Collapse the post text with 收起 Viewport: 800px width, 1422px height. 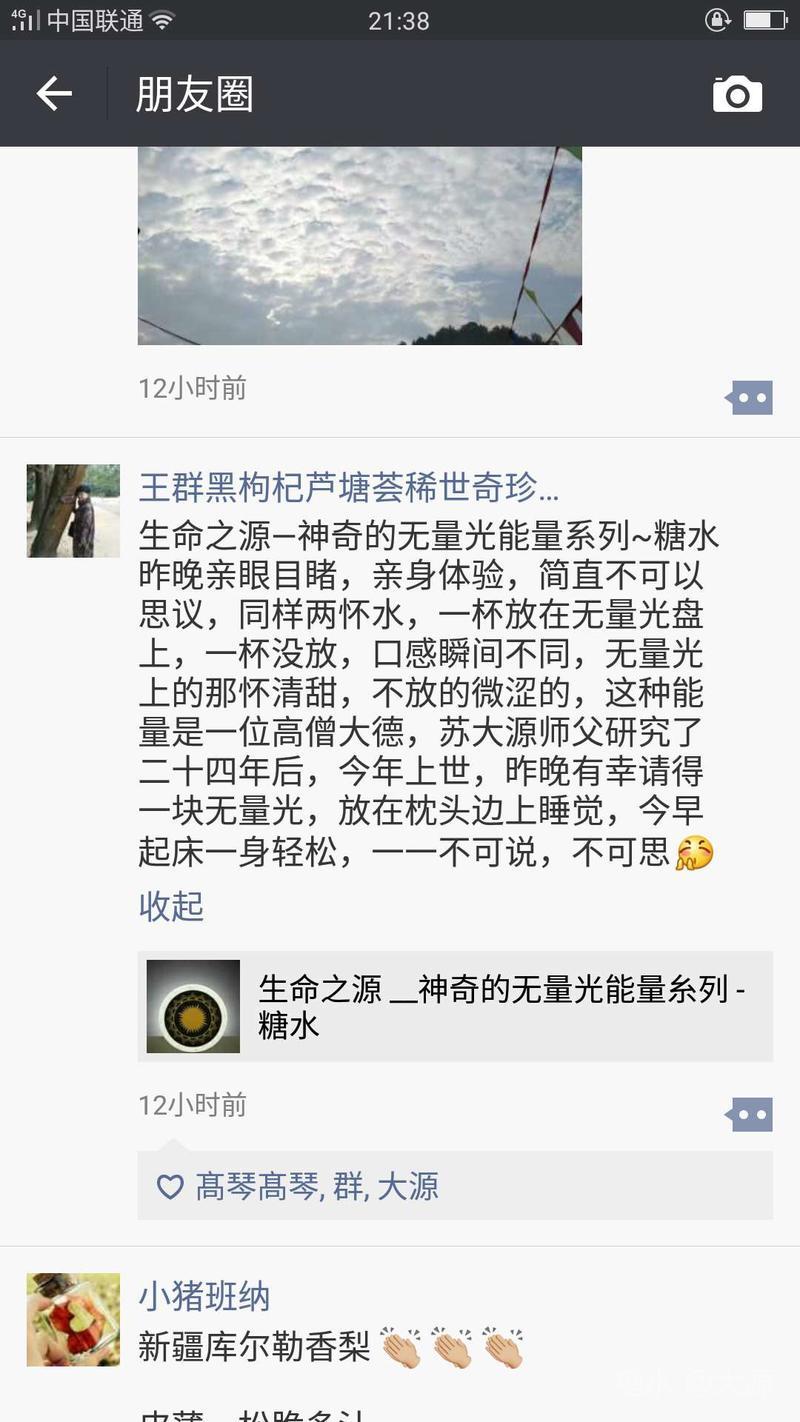click(171, 906)
